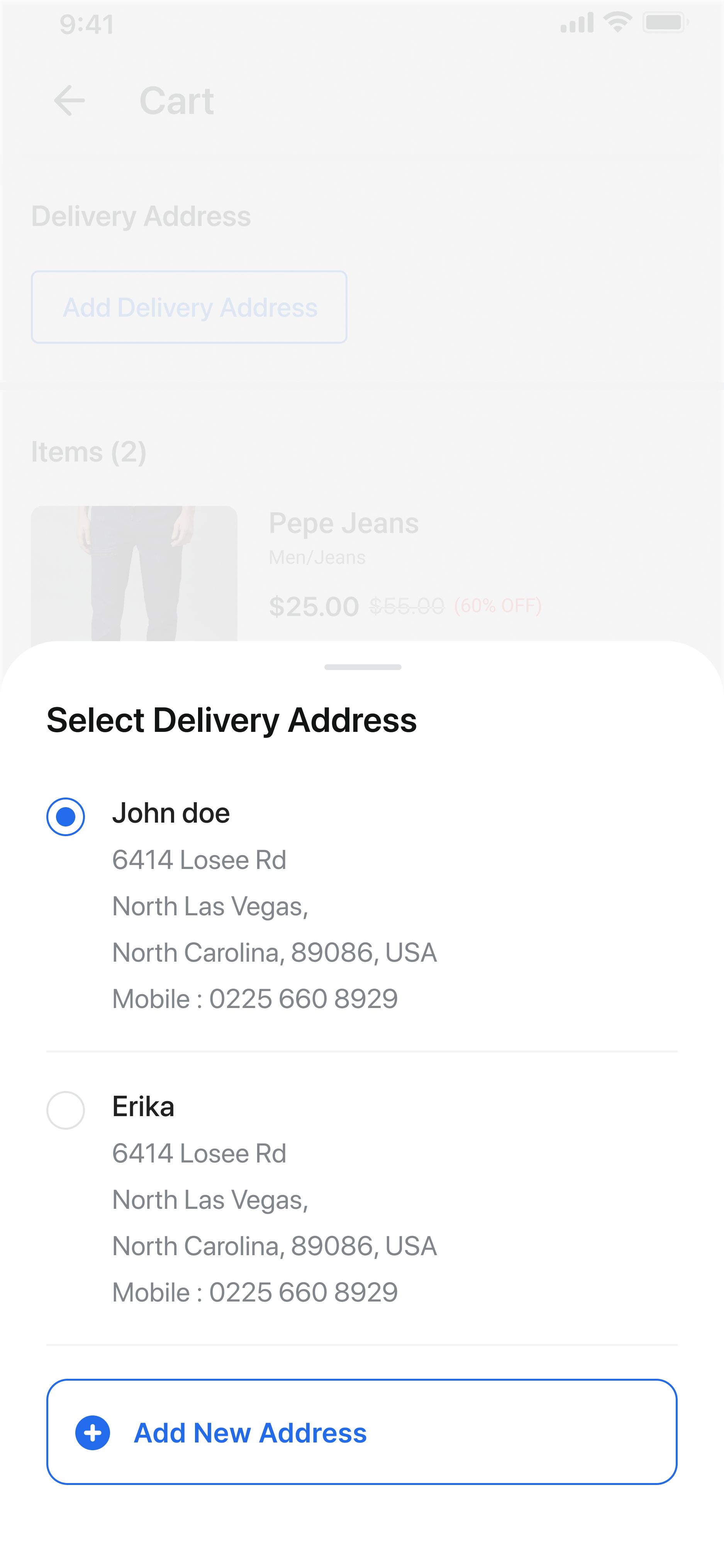Choose Erika's address radio button
Screen dimensions: 724x1568
tap(66, 1110)
